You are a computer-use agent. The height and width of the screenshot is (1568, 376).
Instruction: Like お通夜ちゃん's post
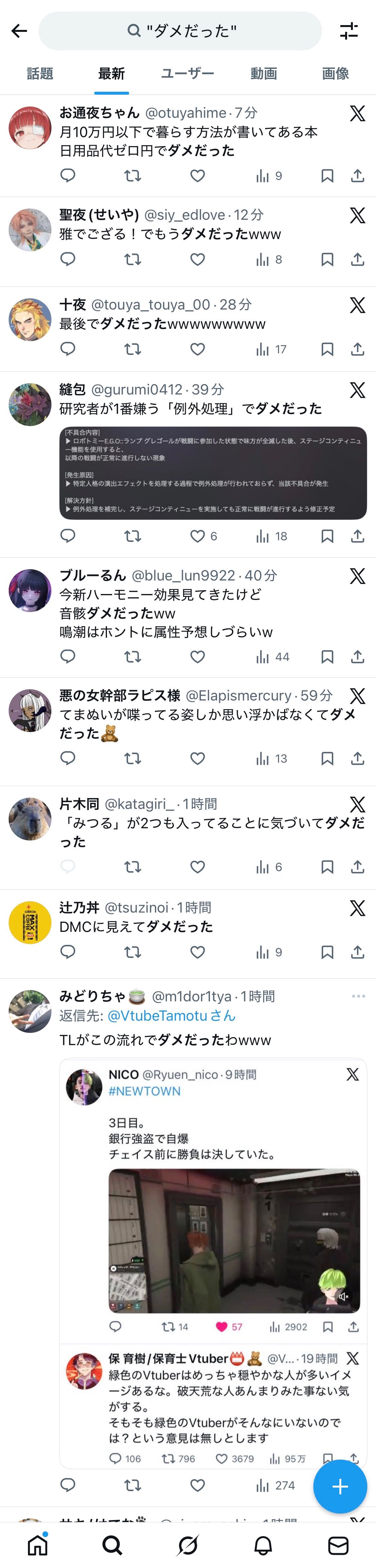point(198,176)
